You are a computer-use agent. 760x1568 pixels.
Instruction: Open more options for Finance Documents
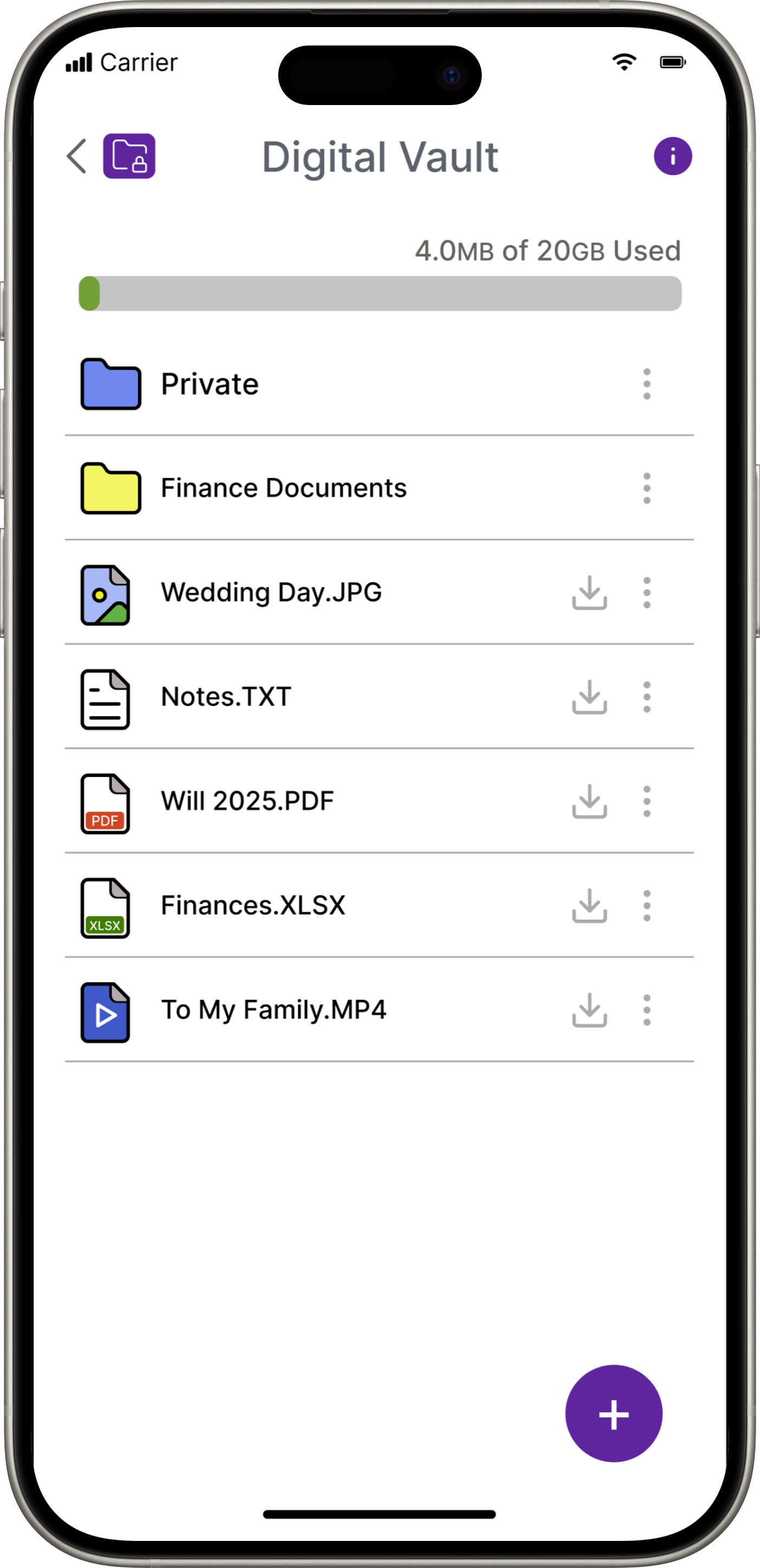(x=646, y=488)
